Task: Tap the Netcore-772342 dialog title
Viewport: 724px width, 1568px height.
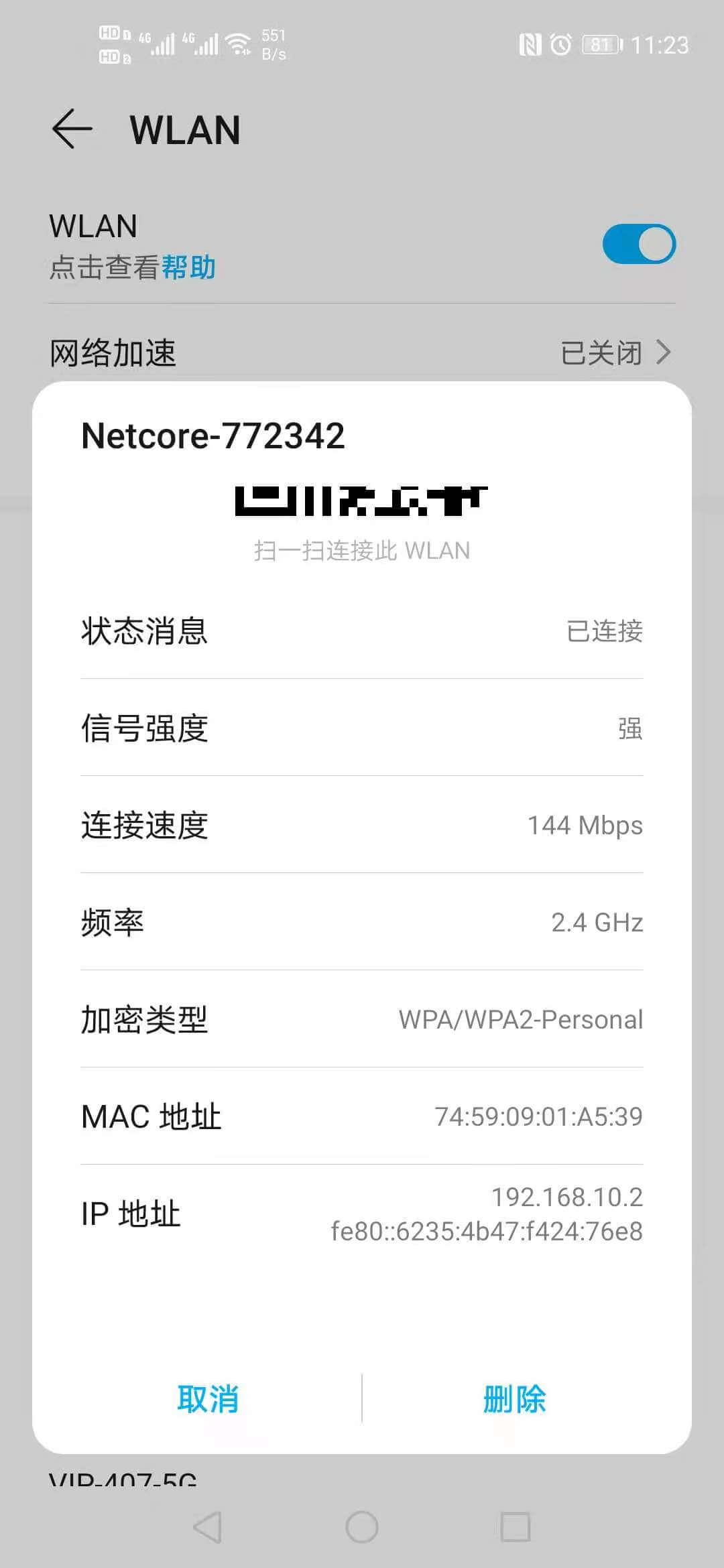Action: [x=213, y=436]
